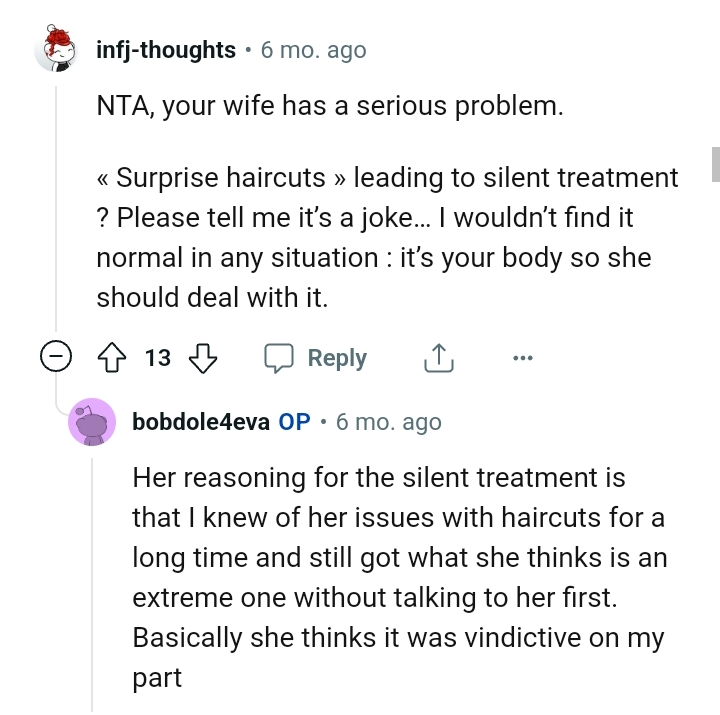This screenshot has height=715, width=720.
Task: Upvote the infj-thoughts comment
Action: (110, 358)
